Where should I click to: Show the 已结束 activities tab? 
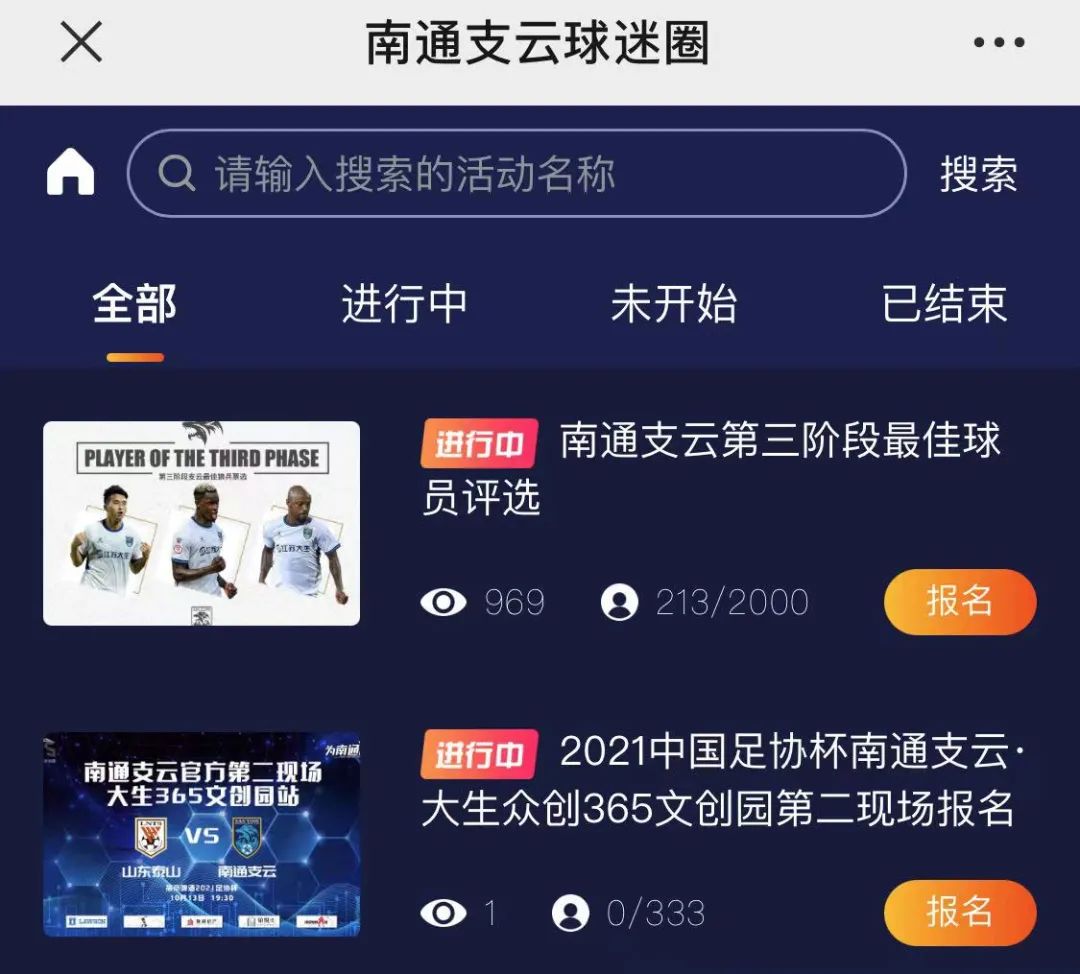(x=943, y=304)
